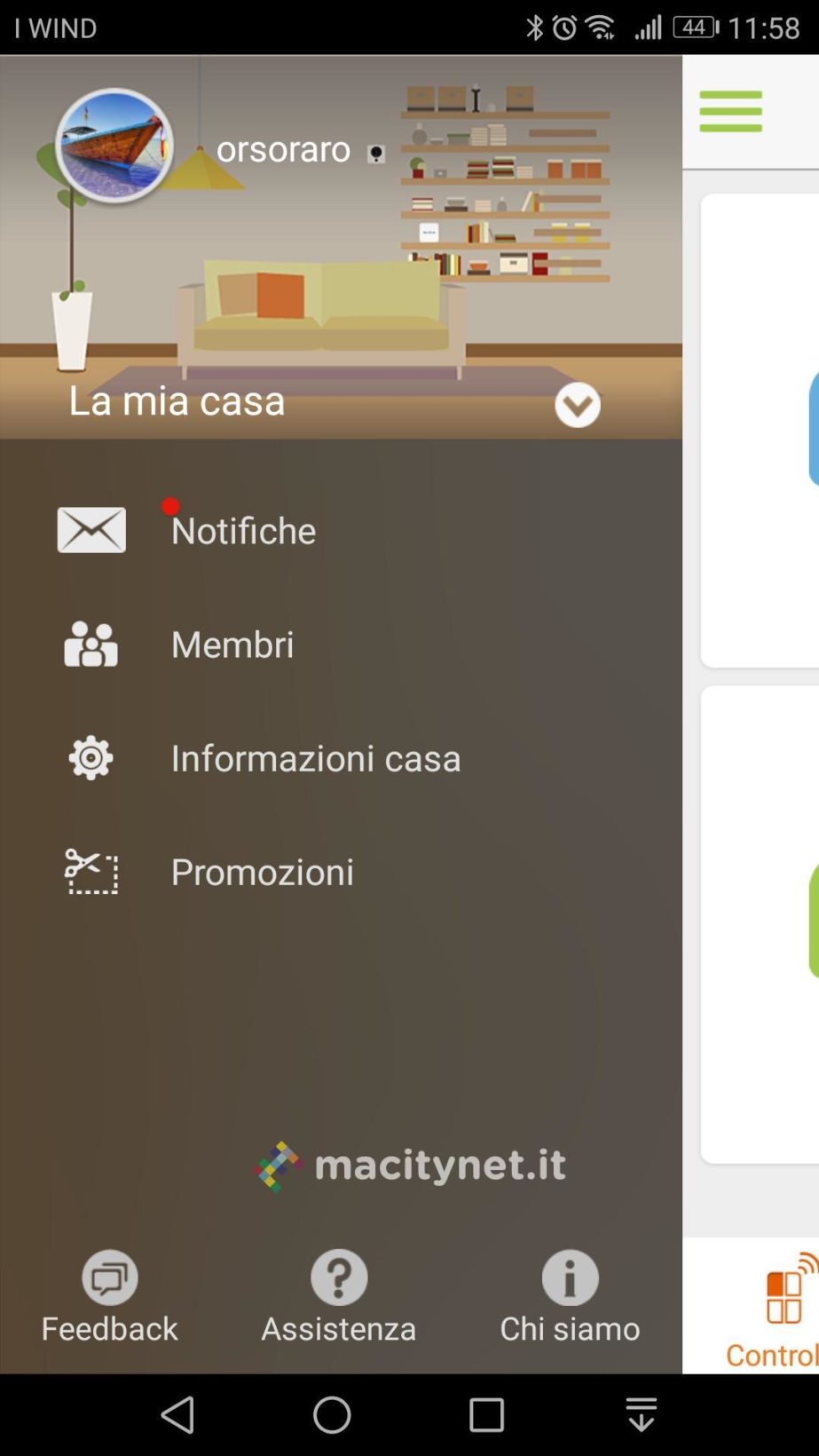View Promozioni offers
819x1456 pixels.
coord(262,872)
